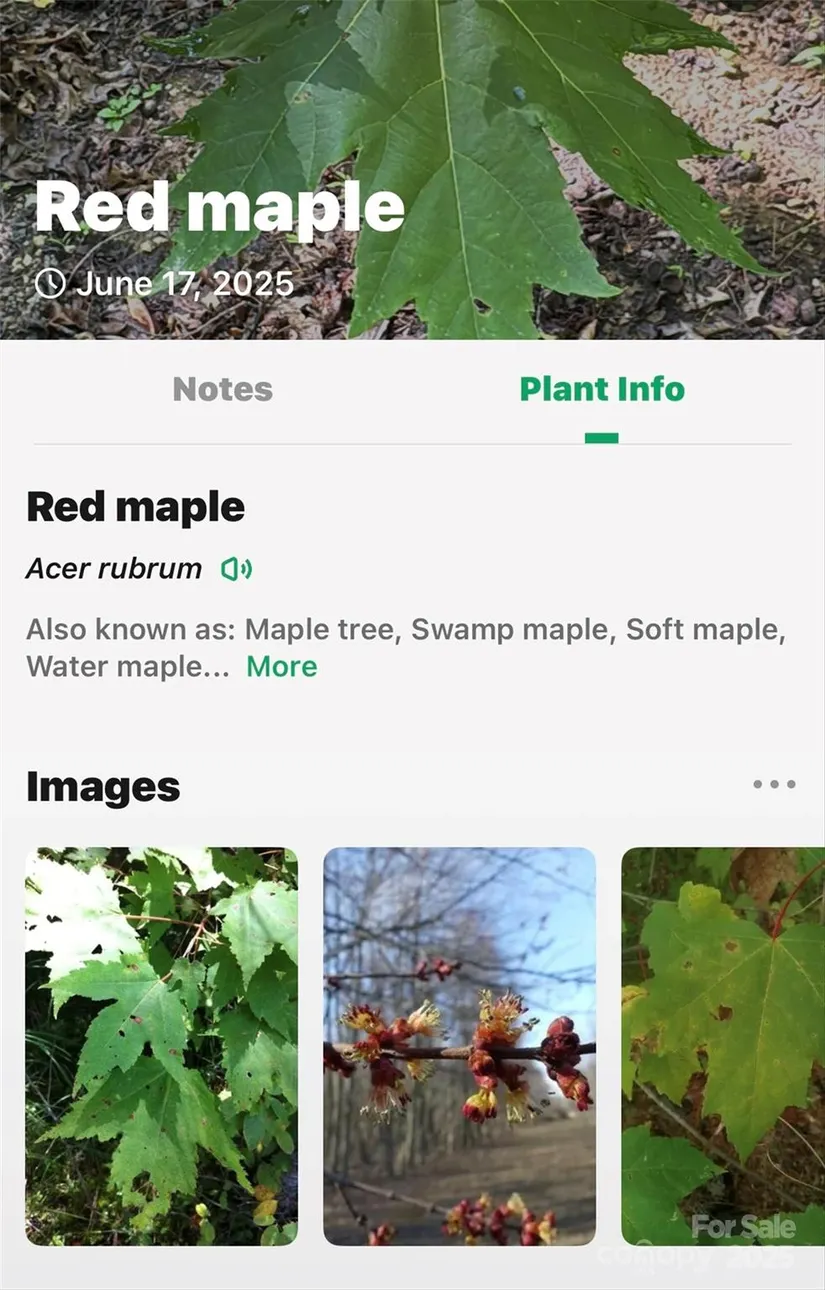Select the Plant Info tab
Image resolution: width=825 pixels, height=1290 pixels.
pyautogui.click(x=602, y=389)
